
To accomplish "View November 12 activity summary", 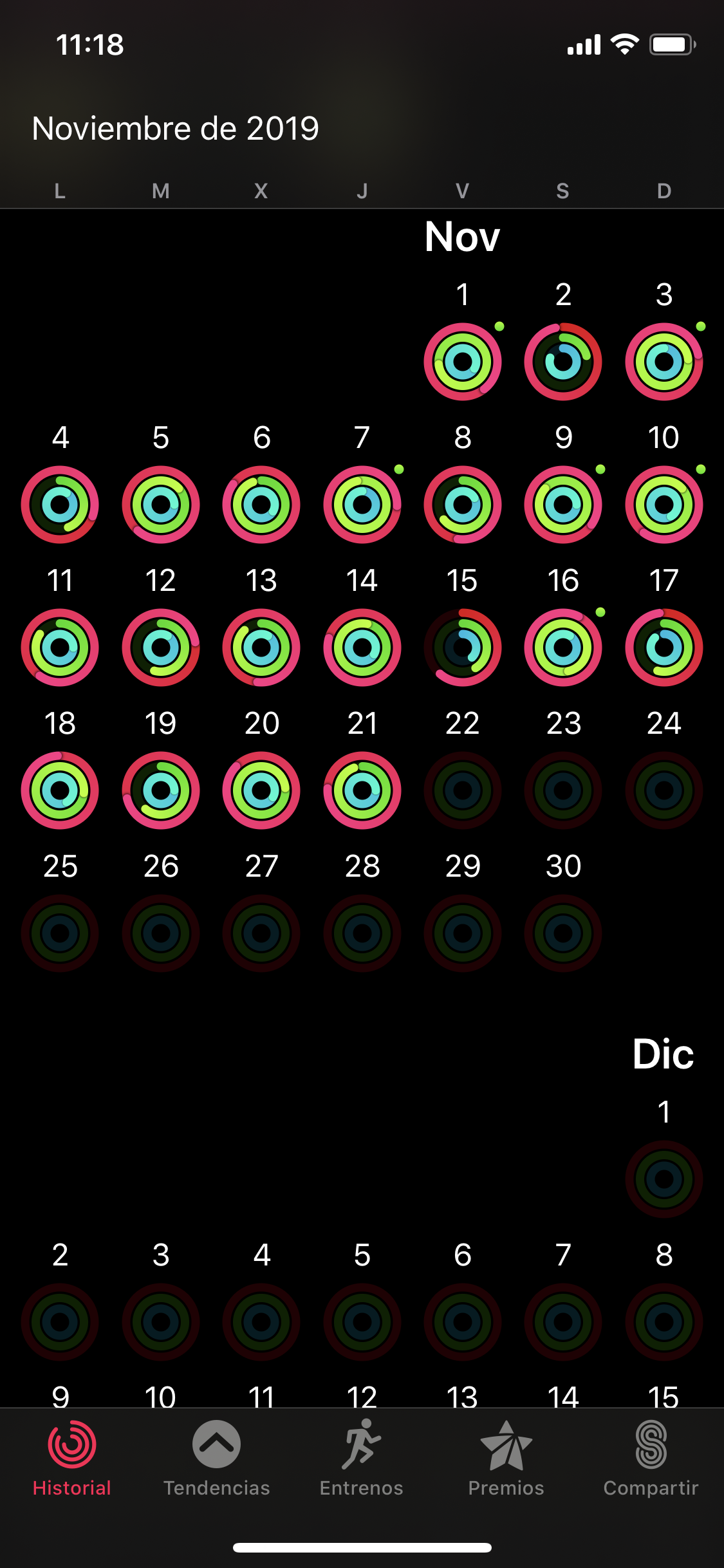I will pos(161,648).
